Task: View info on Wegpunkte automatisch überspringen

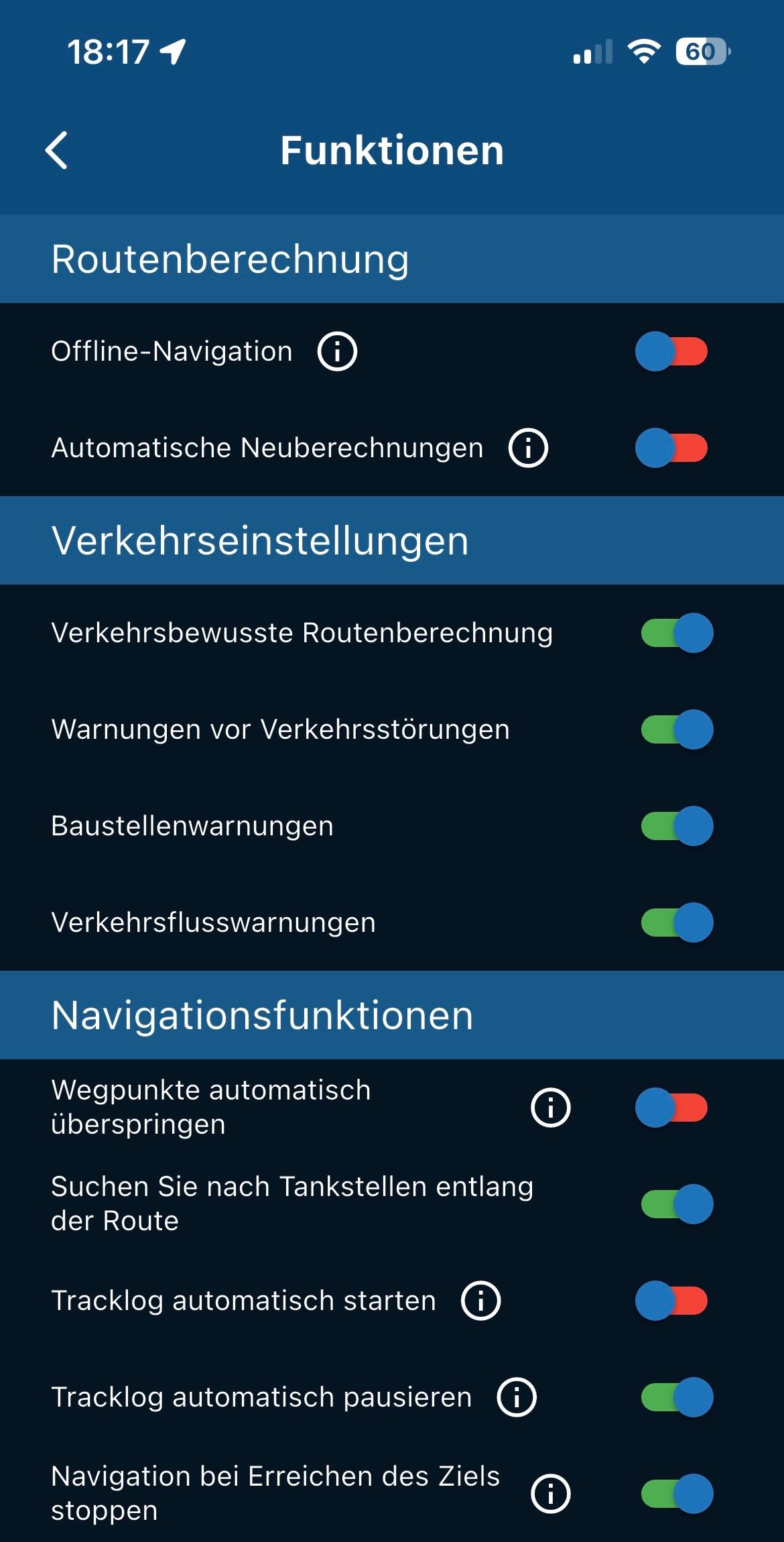Action: tap(551, 1108)
